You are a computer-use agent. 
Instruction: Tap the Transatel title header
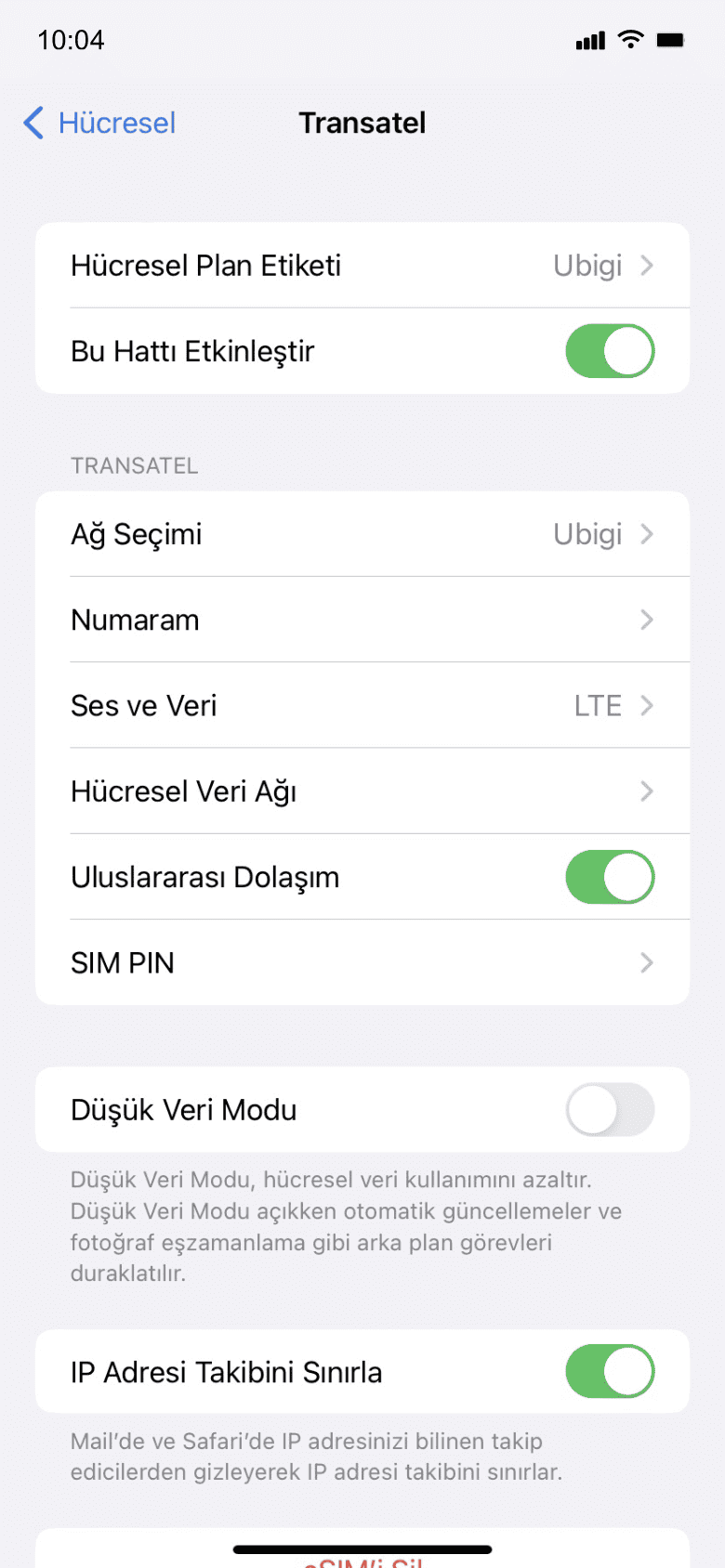(362, 122)
